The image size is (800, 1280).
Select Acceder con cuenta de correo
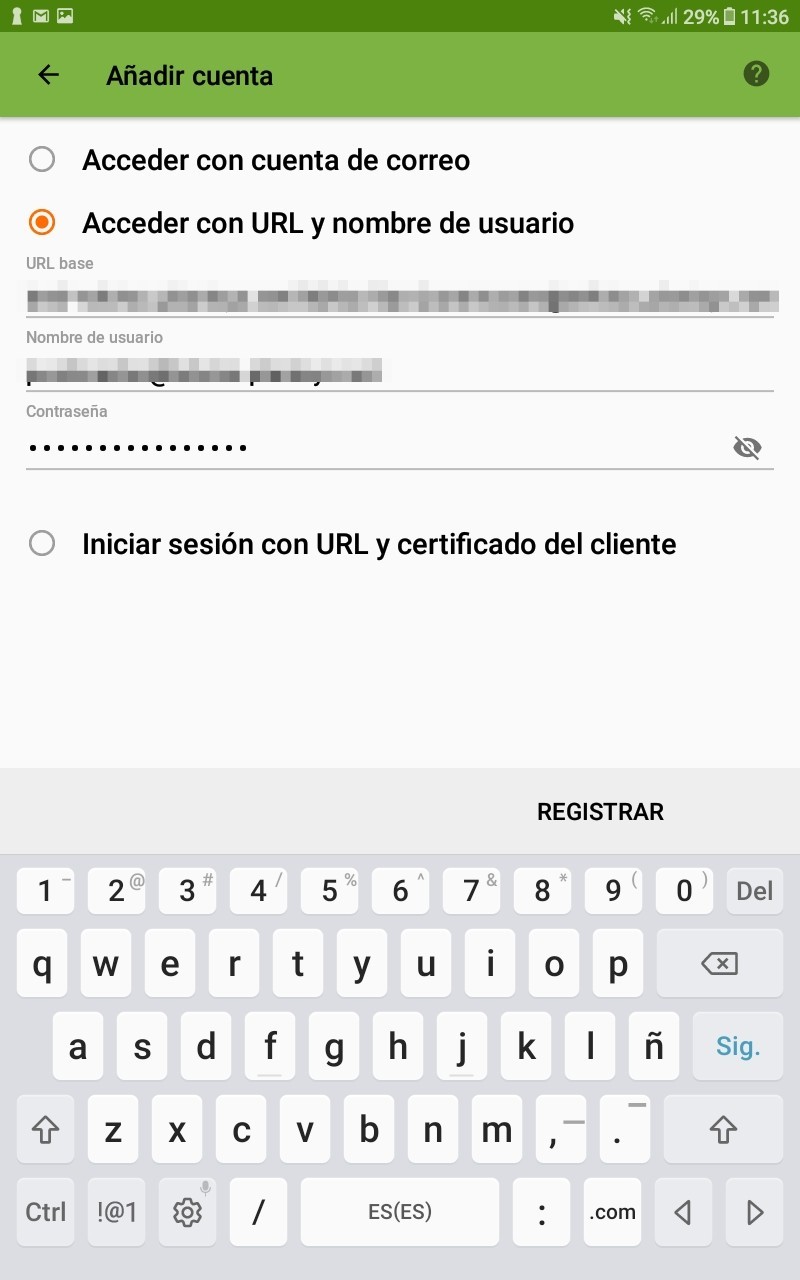[249, 160]
